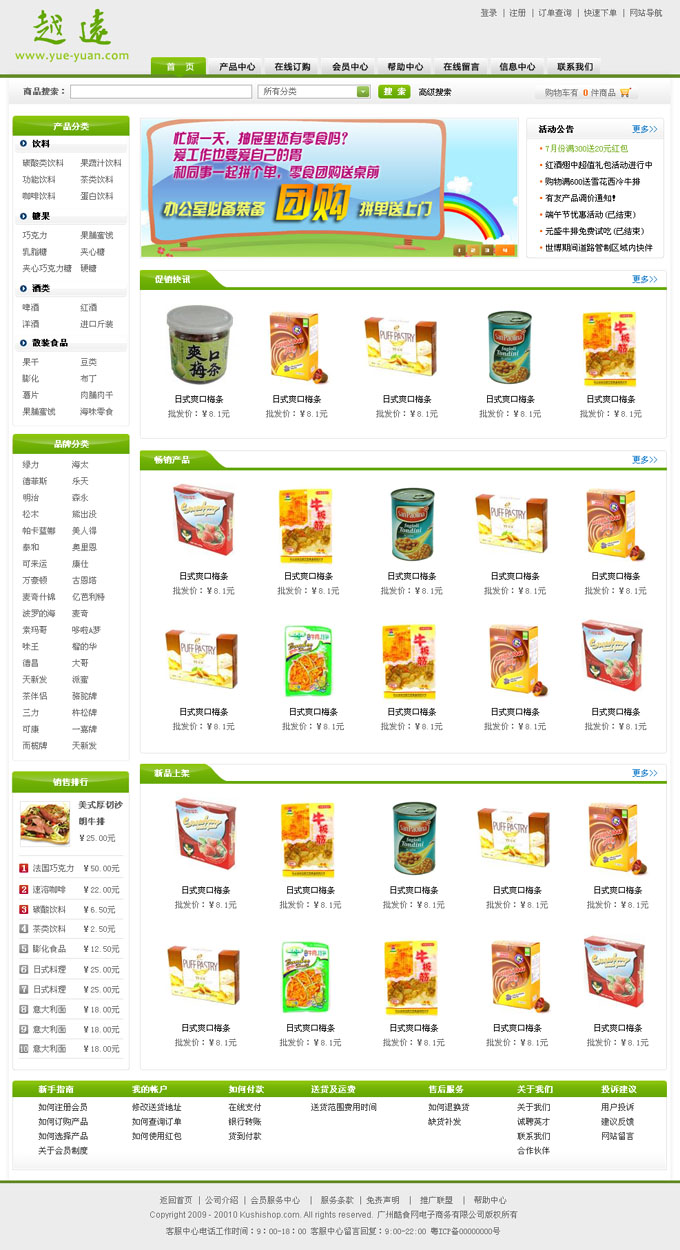Open the 登录 login link
680x1250 pixels.
488,13
